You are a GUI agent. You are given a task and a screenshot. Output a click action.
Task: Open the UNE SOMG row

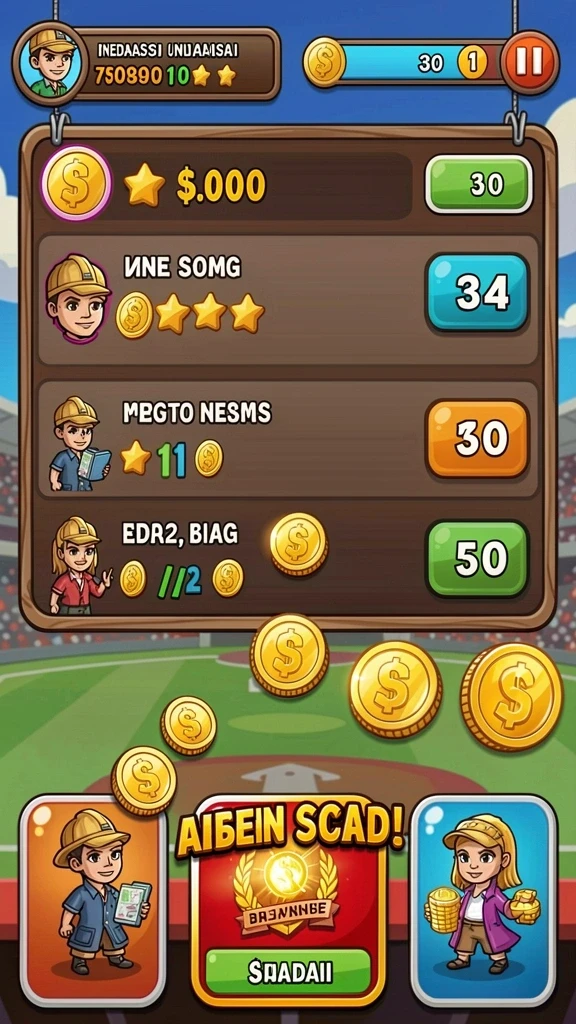tap(288, 300)
